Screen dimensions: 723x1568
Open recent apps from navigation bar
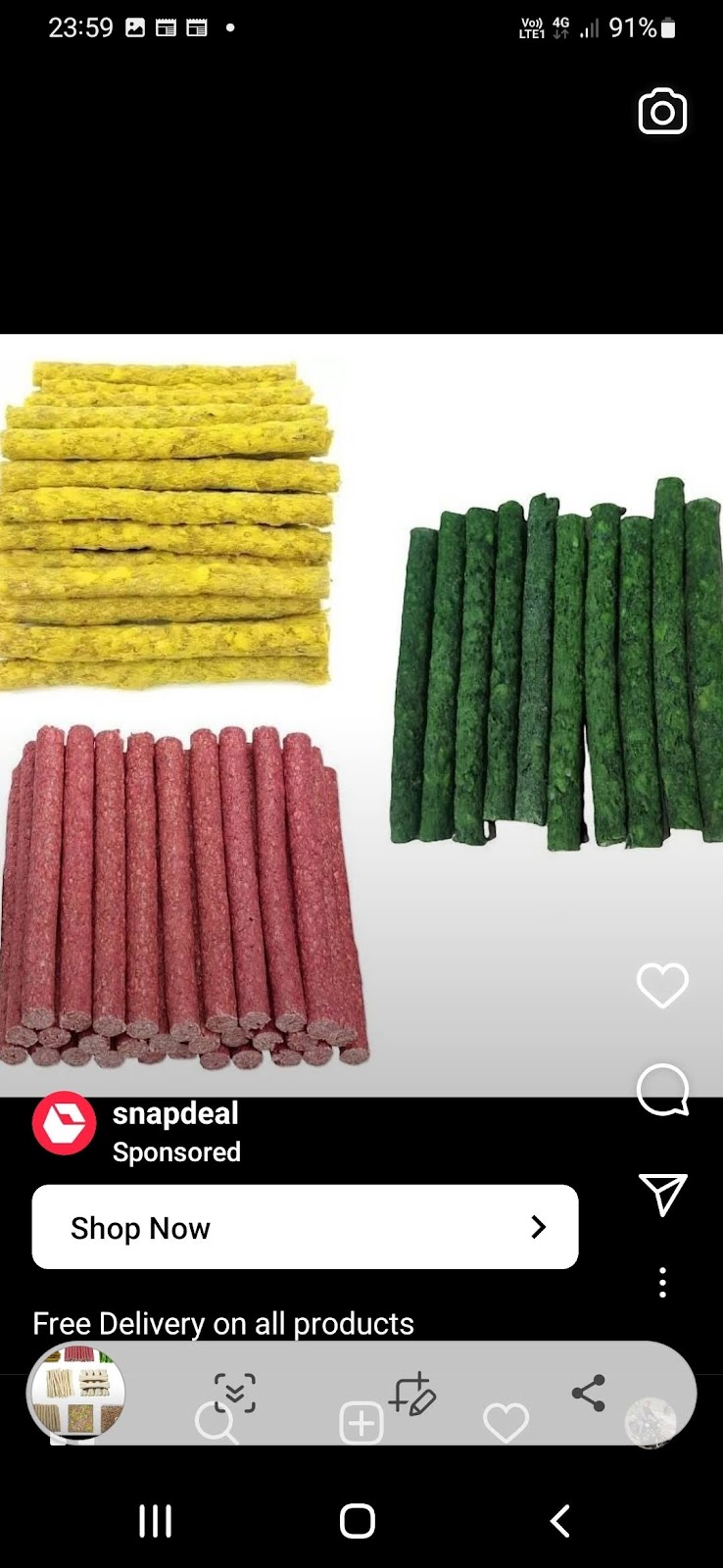click(x=155, y=1521)
